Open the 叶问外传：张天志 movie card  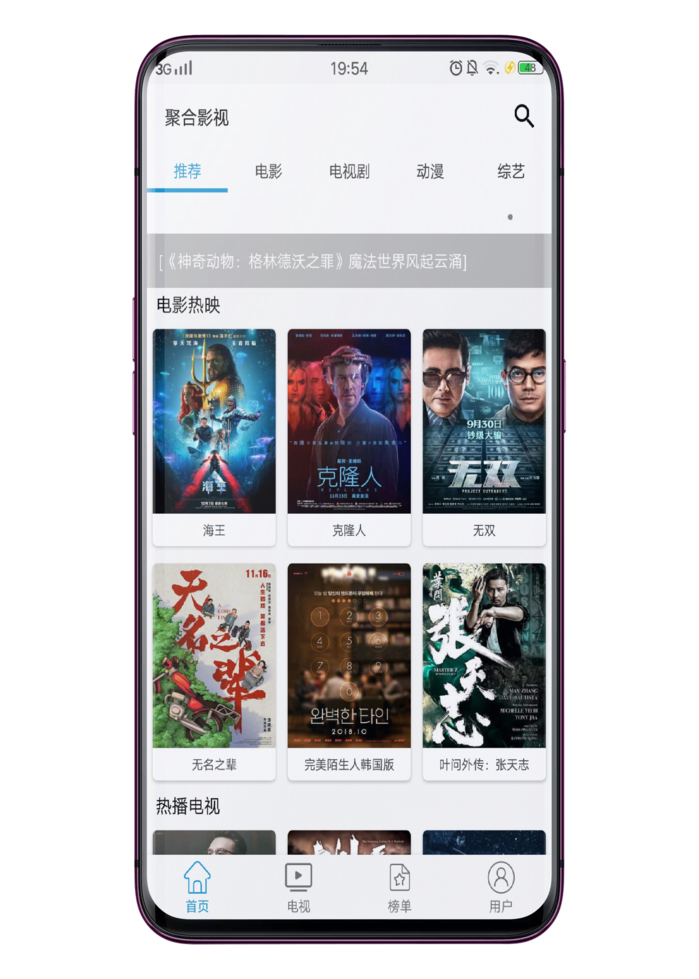[x=484, y=670]
